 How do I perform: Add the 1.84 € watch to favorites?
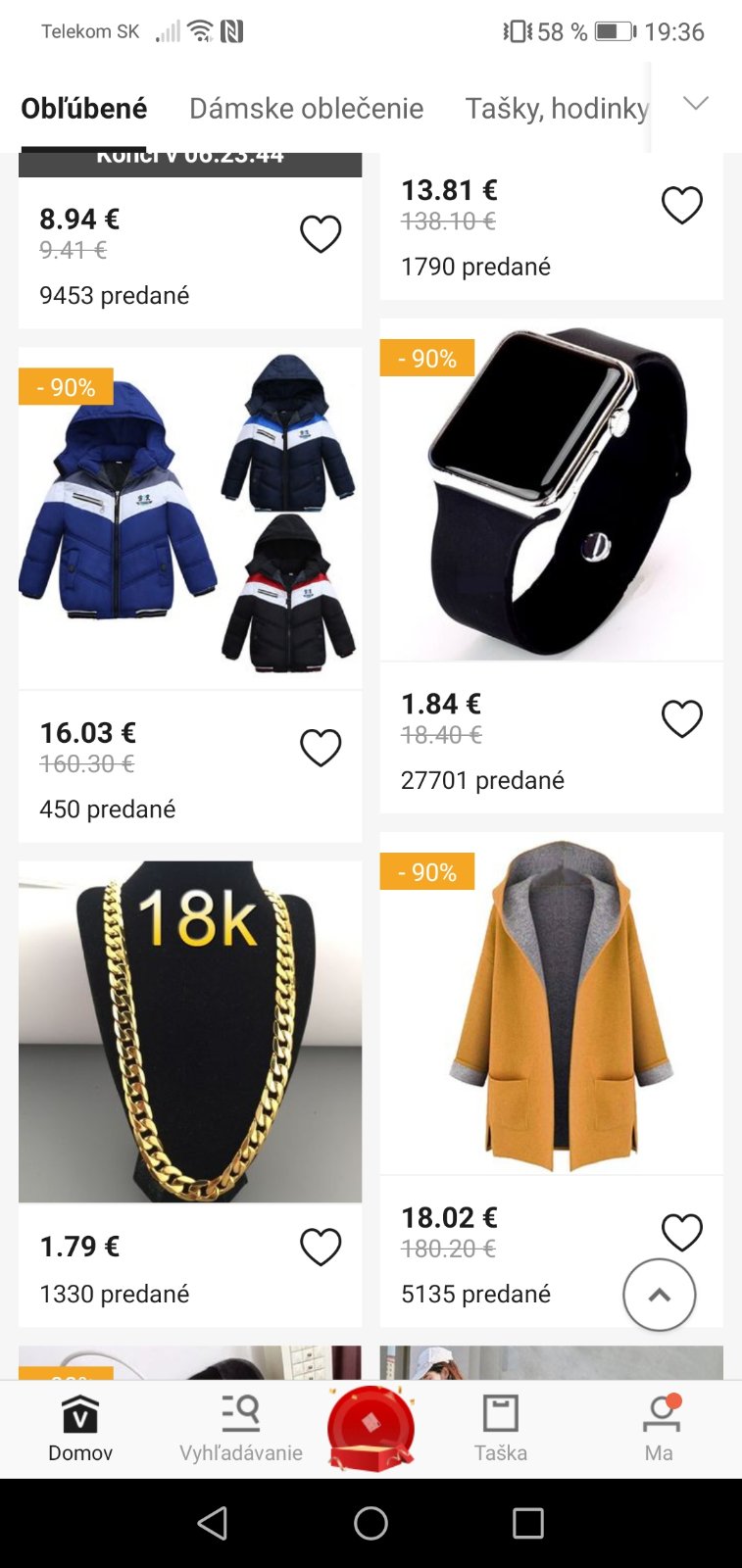(682, 718)
